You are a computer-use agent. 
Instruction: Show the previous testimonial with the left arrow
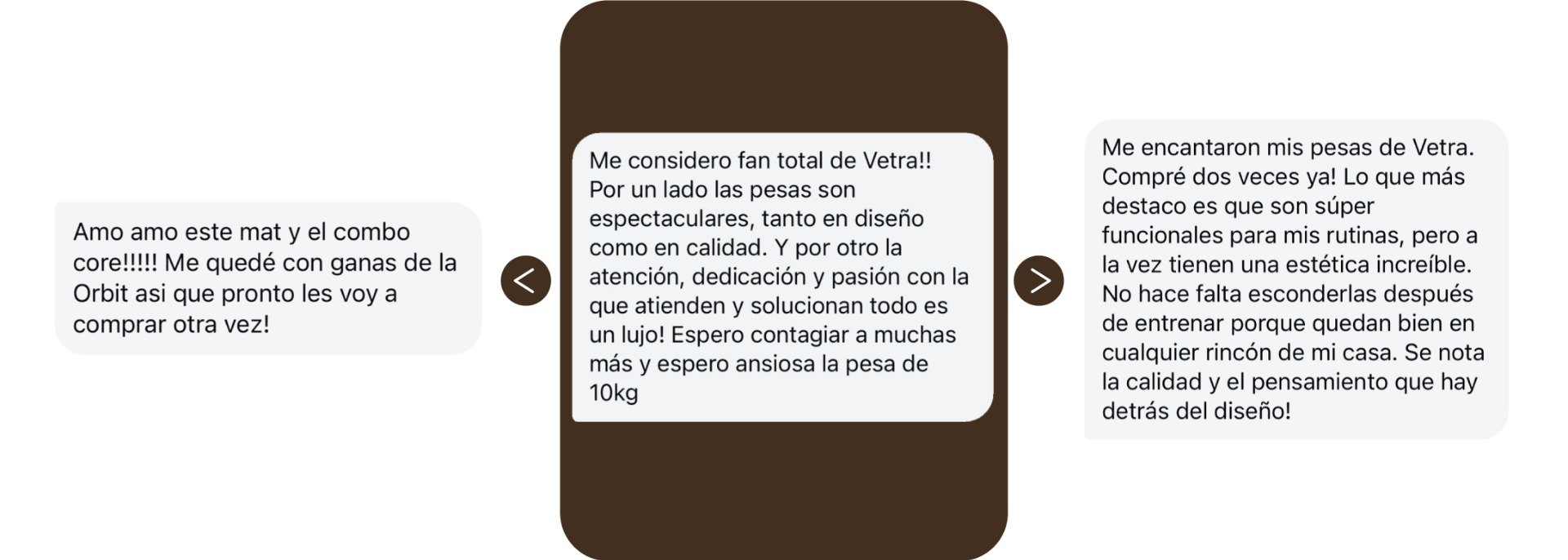click(525, 281)
